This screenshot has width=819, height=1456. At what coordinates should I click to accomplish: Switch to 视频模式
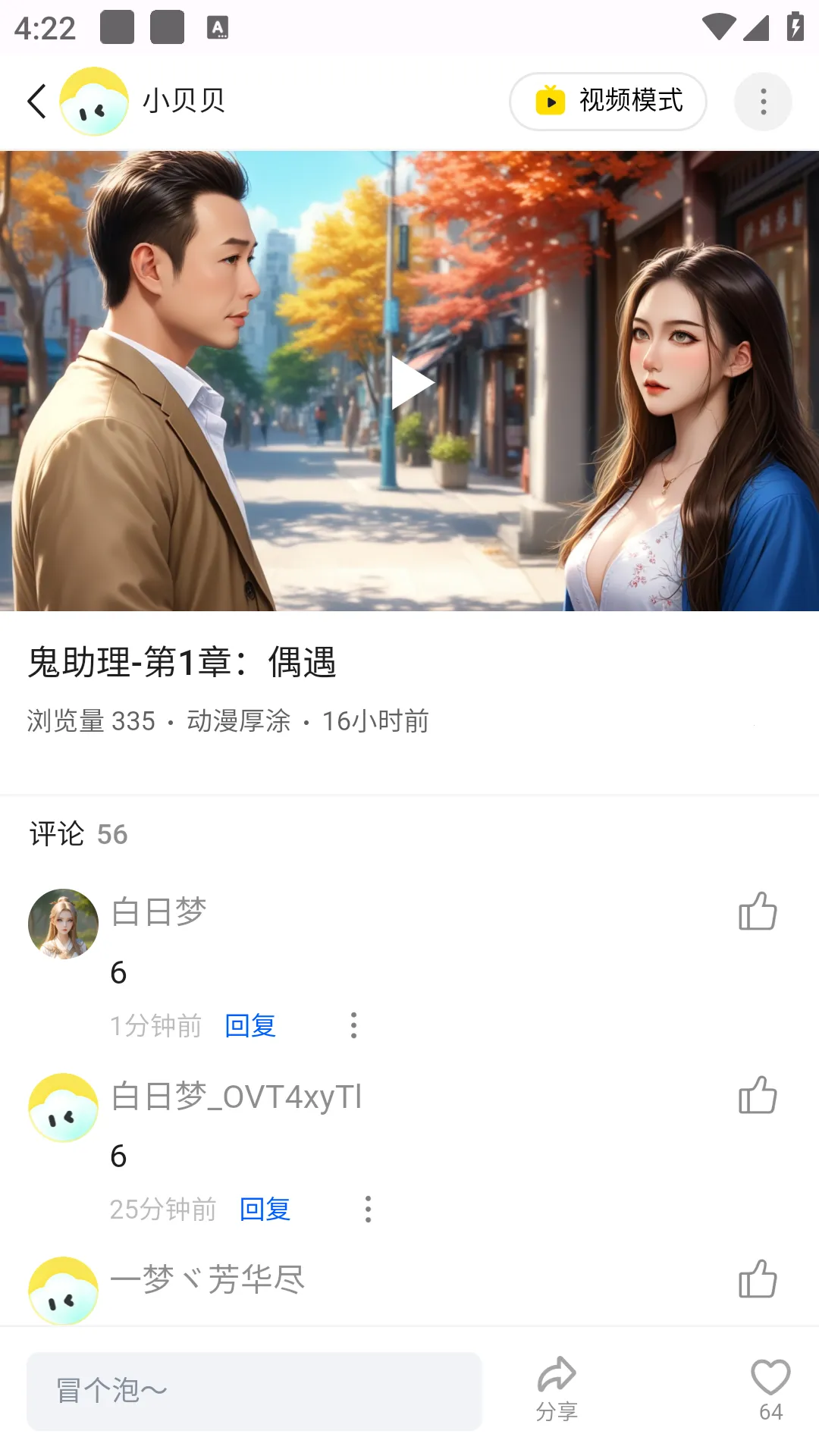[x=608, y=102]
